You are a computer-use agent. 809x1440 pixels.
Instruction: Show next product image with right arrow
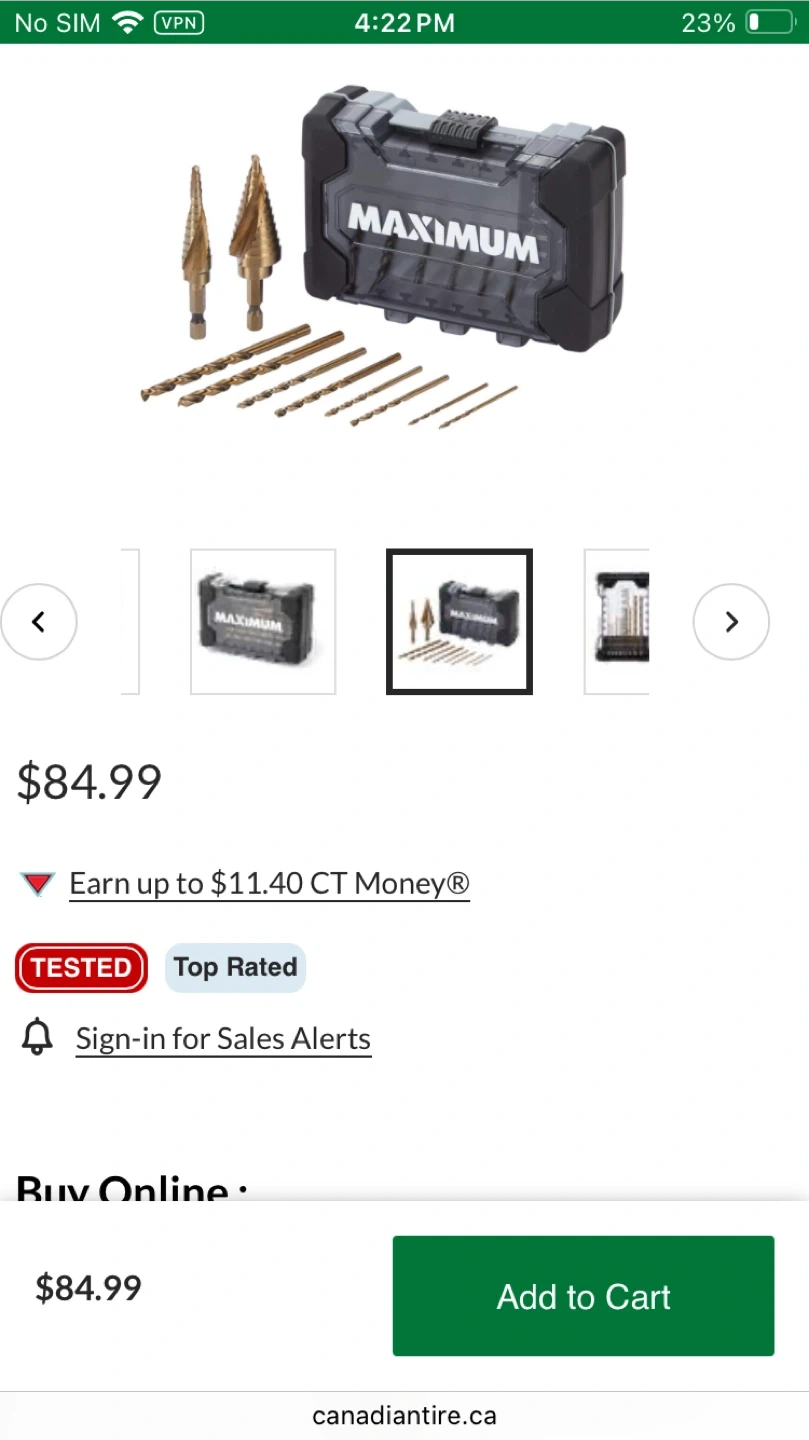click(x=731, y=622)
